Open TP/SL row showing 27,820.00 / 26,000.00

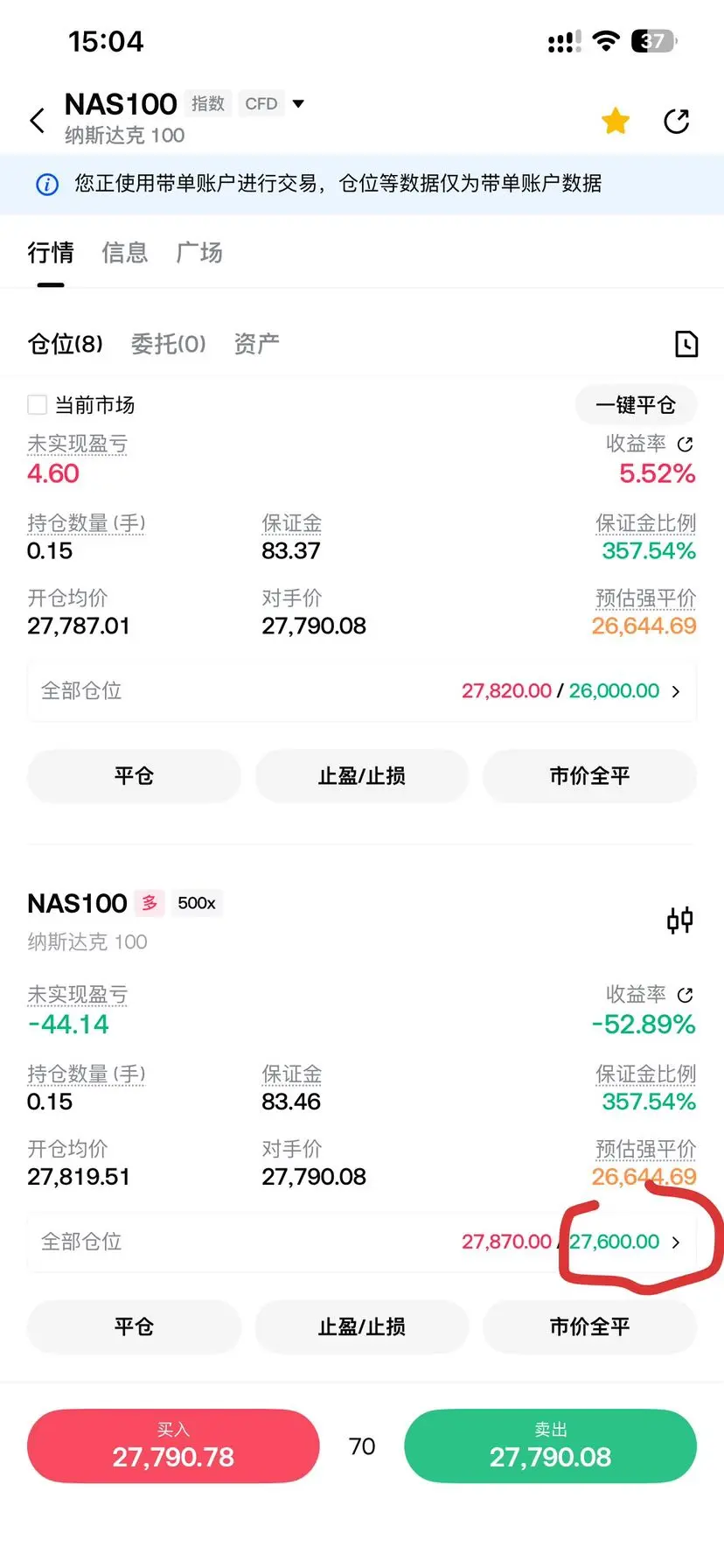pos(362,690)
